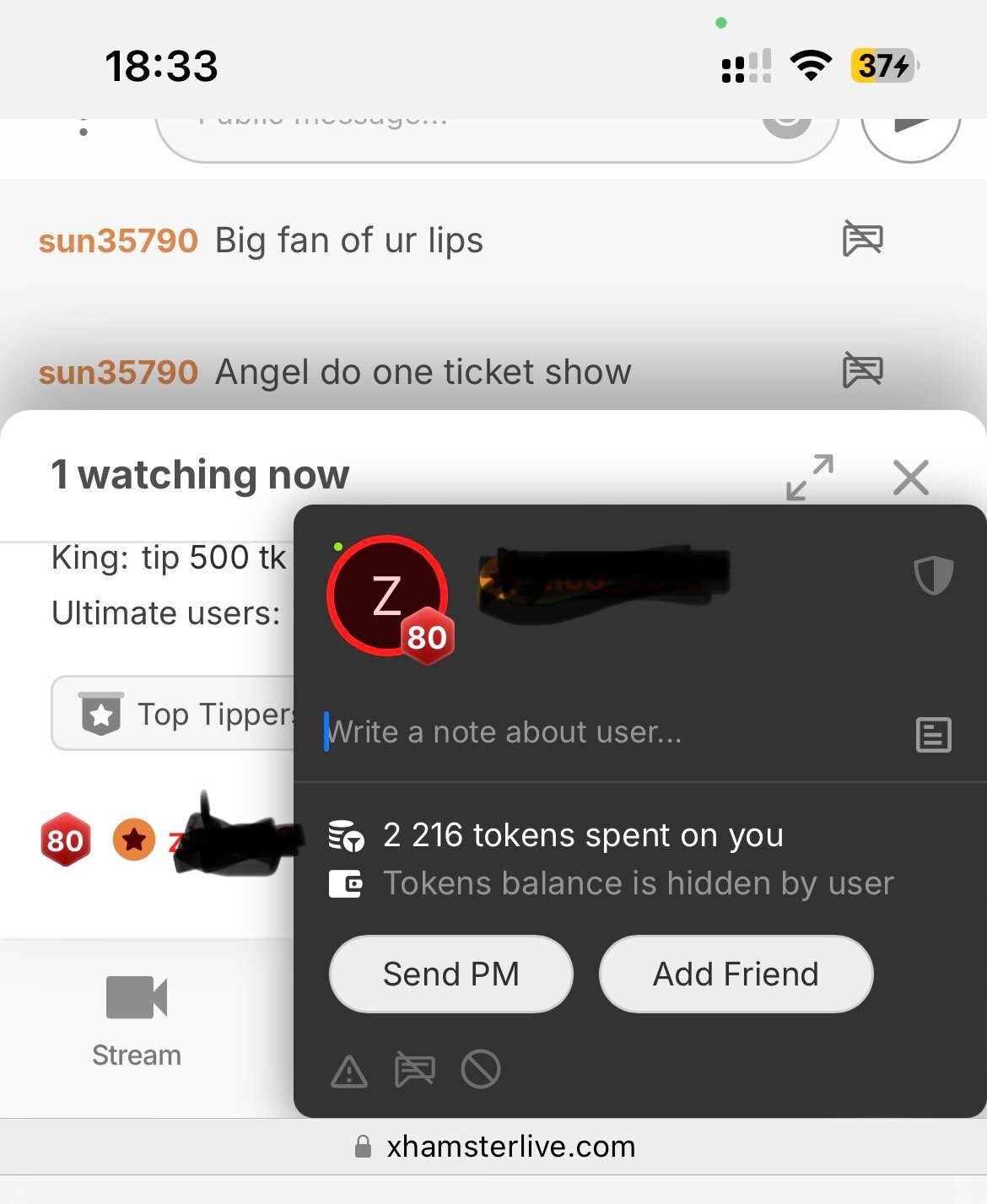Tap Add Friend button

pyautogui.click(x=735, y=974)
